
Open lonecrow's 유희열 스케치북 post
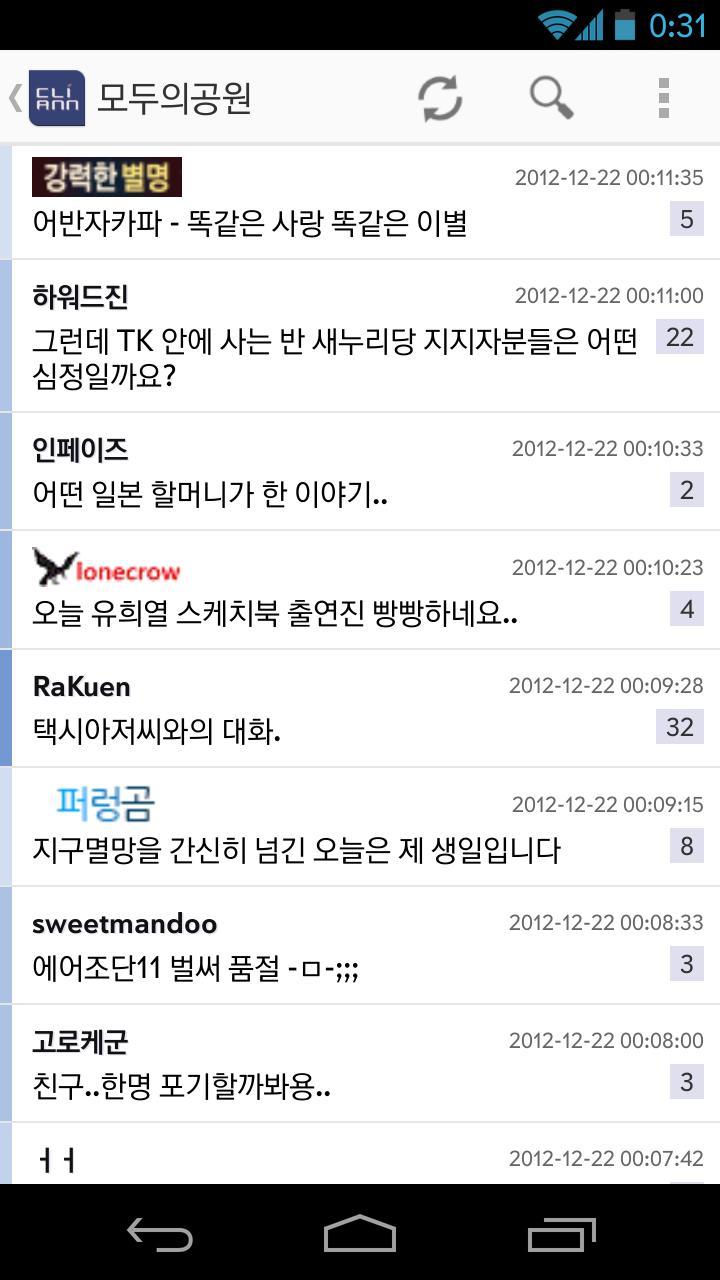tap(275, 612)
